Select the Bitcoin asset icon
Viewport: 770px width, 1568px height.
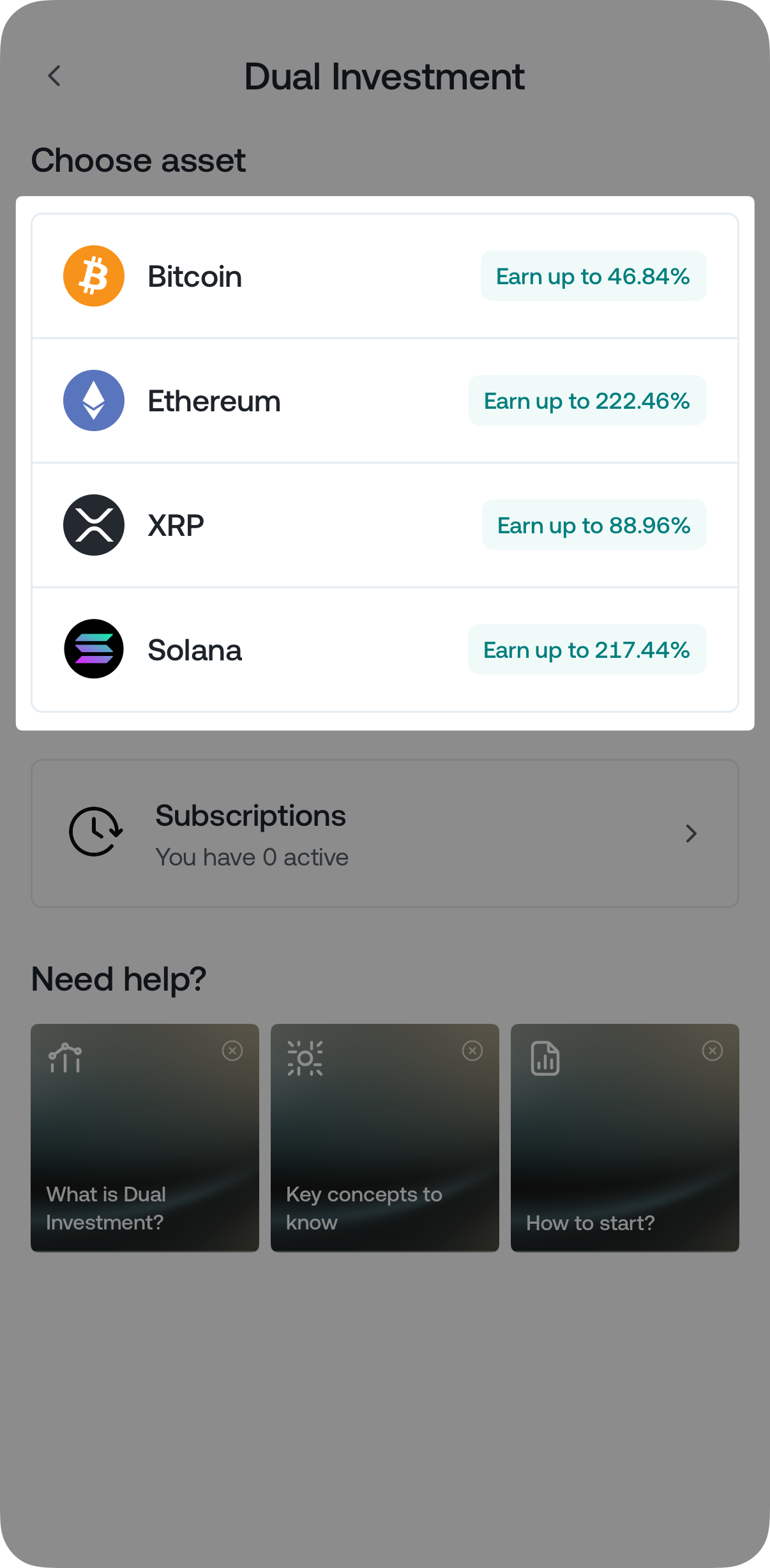93,275
